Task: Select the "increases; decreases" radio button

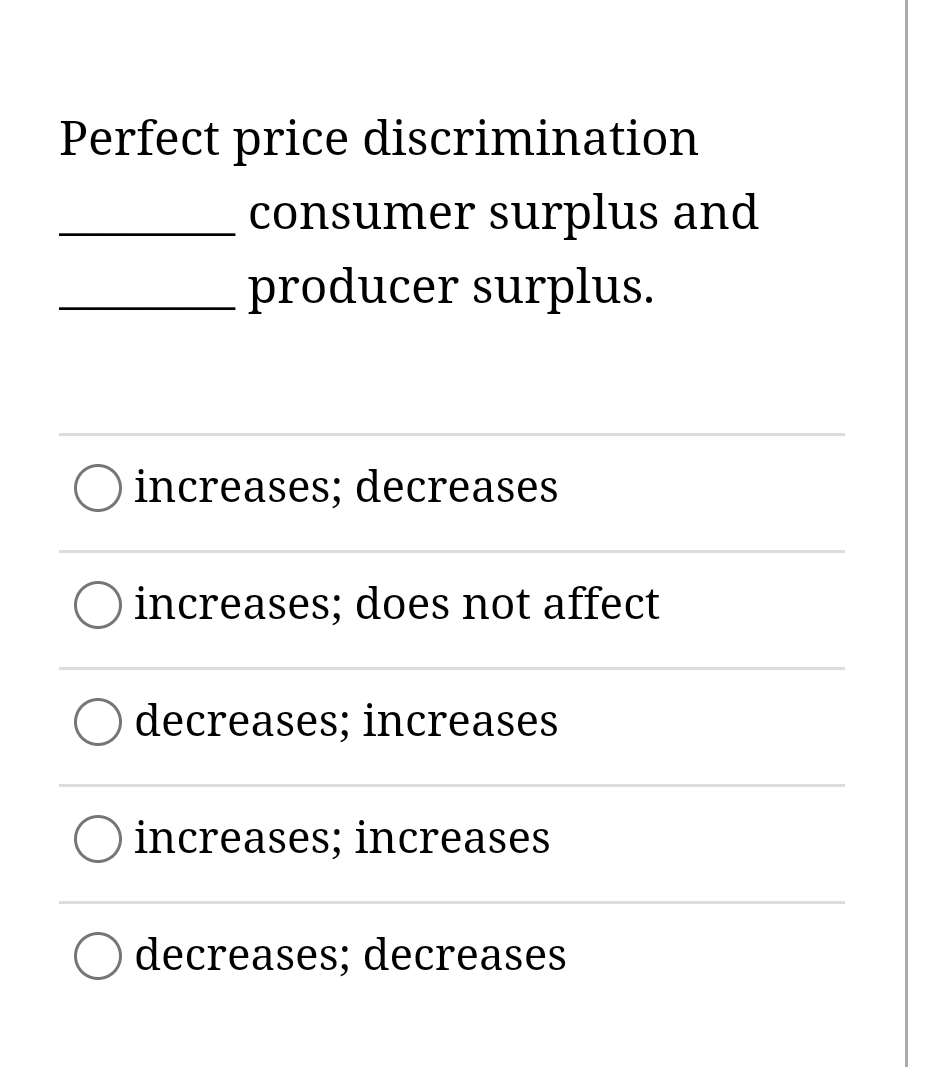Action: pyautogui.click(x=97, y=488)
